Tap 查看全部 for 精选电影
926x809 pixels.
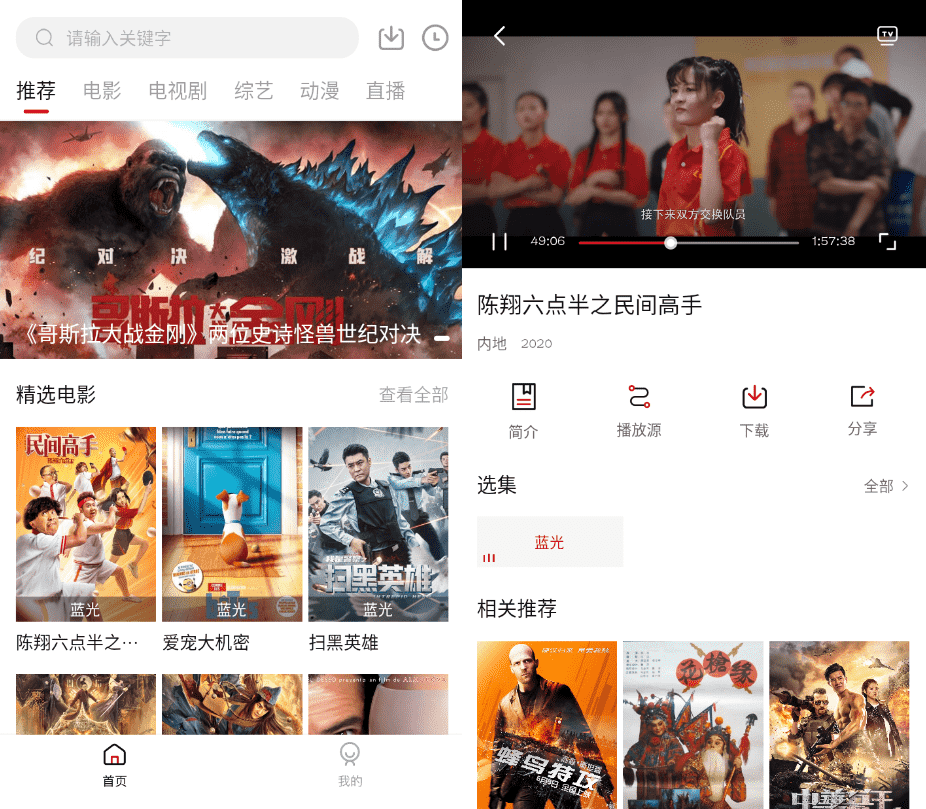pos(413,395)
